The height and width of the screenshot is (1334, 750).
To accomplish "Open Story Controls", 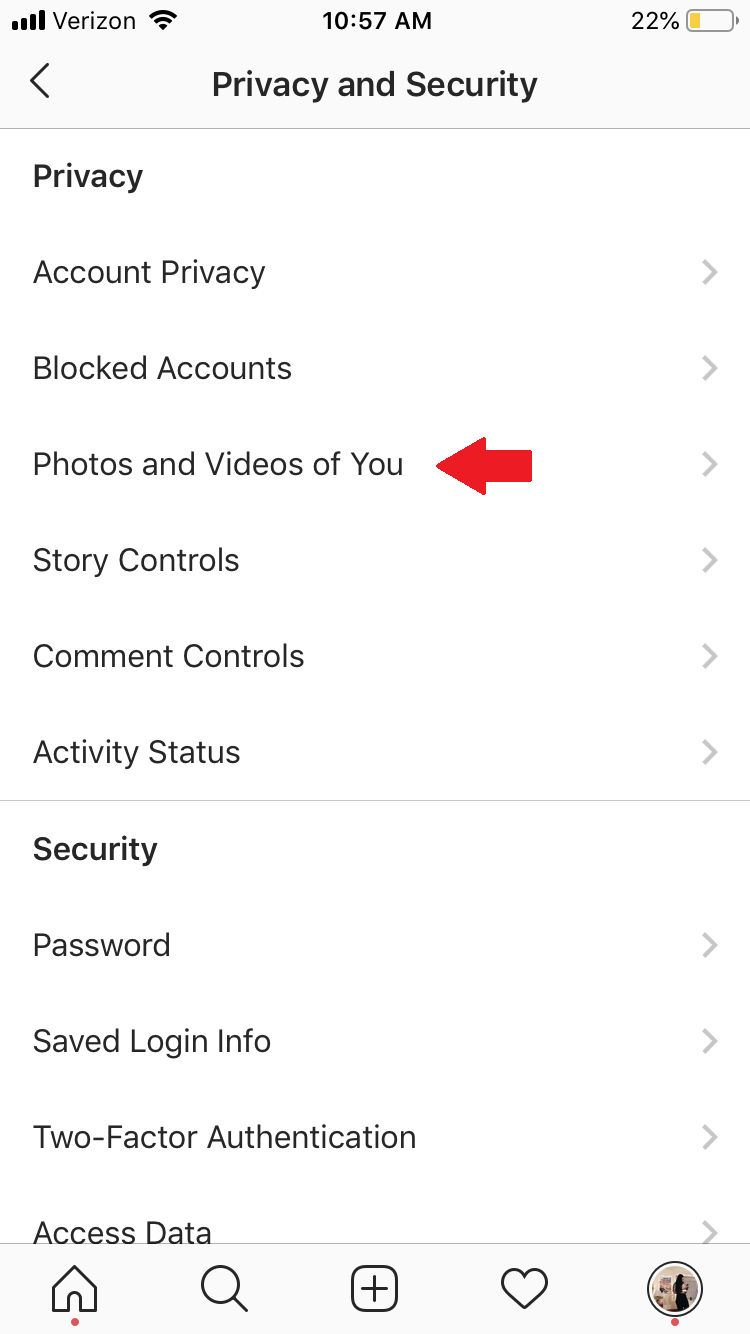I will tap(375, 560).
